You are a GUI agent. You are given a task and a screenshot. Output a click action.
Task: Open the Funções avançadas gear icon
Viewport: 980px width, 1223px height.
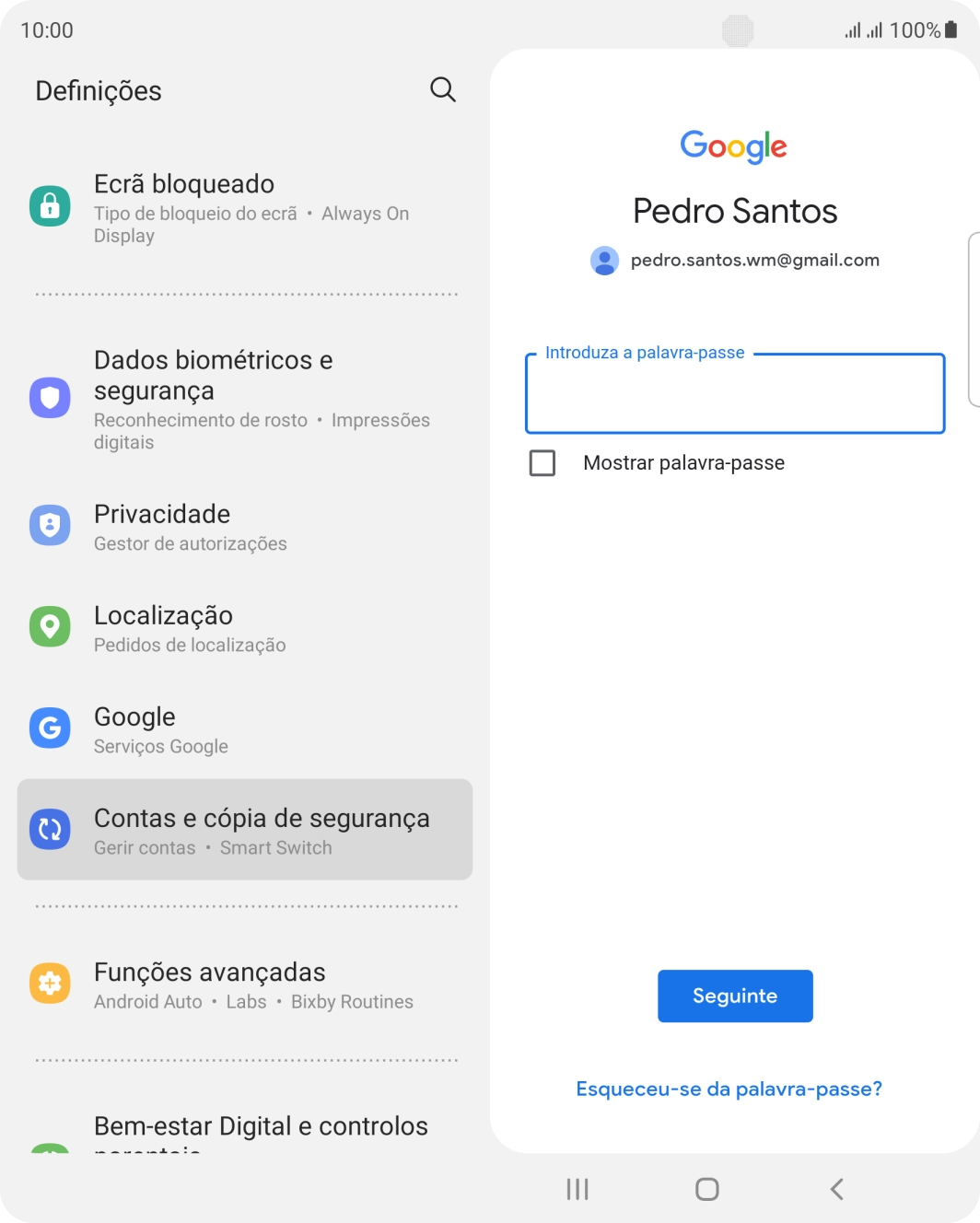point(50,983)
